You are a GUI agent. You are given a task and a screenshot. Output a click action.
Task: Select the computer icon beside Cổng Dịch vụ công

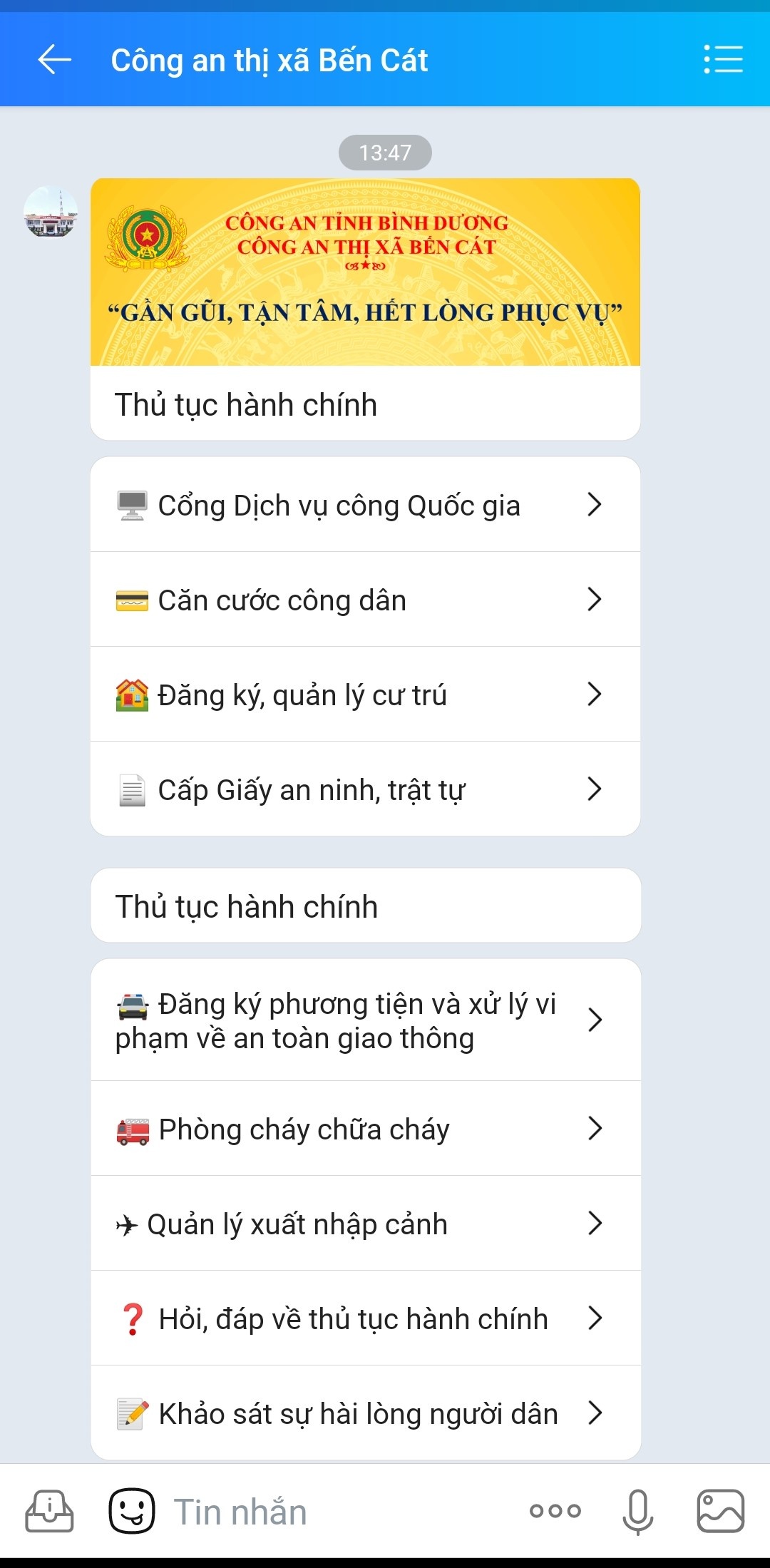[x=133, y=505]
